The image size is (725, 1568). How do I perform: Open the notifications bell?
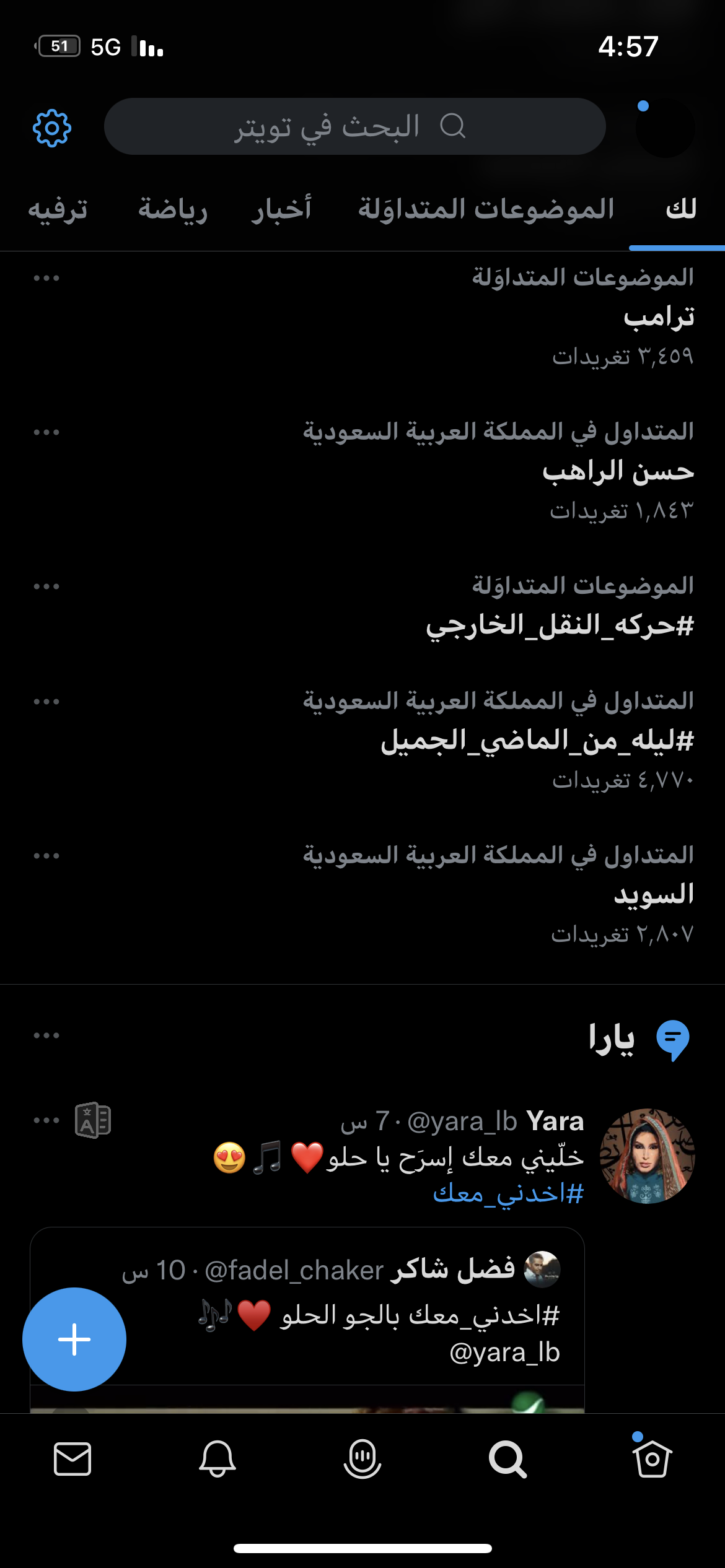[217, 1460]
